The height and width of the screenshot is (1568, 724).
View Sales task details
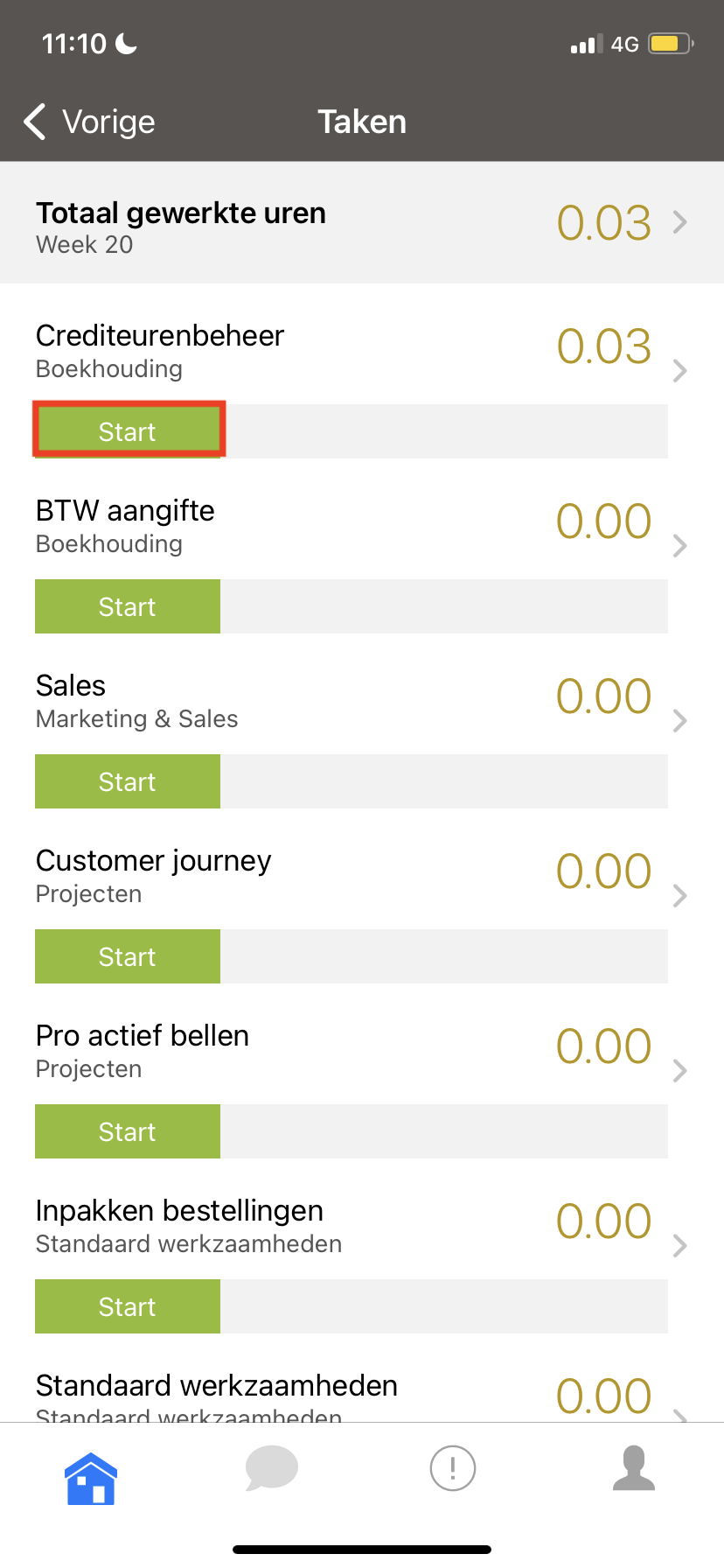coord(362,700)
